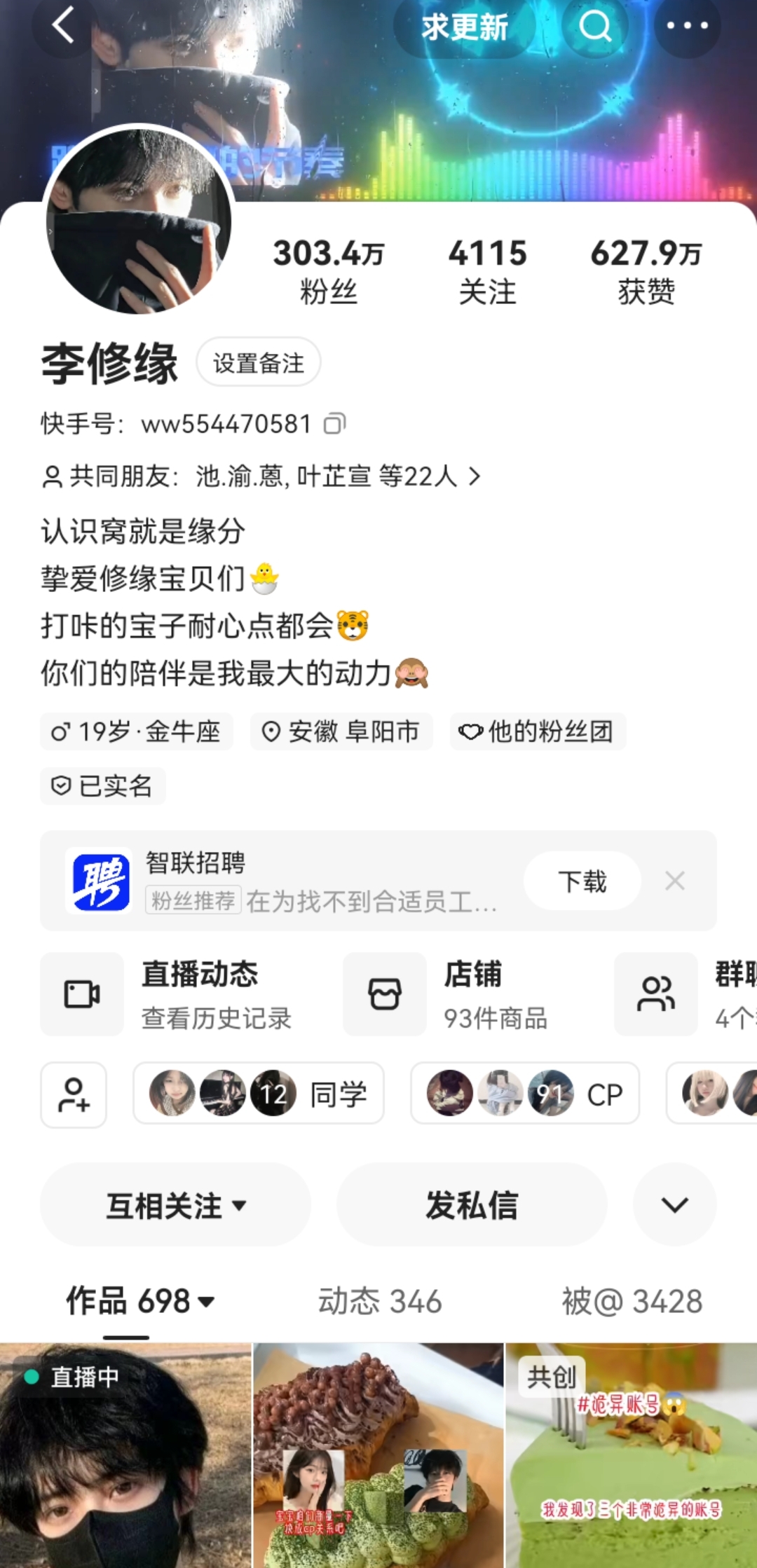Download the 智联招聘 app
Viewport: 757px width, 1568px height.
pyautogui.click(x=582, y=881)
